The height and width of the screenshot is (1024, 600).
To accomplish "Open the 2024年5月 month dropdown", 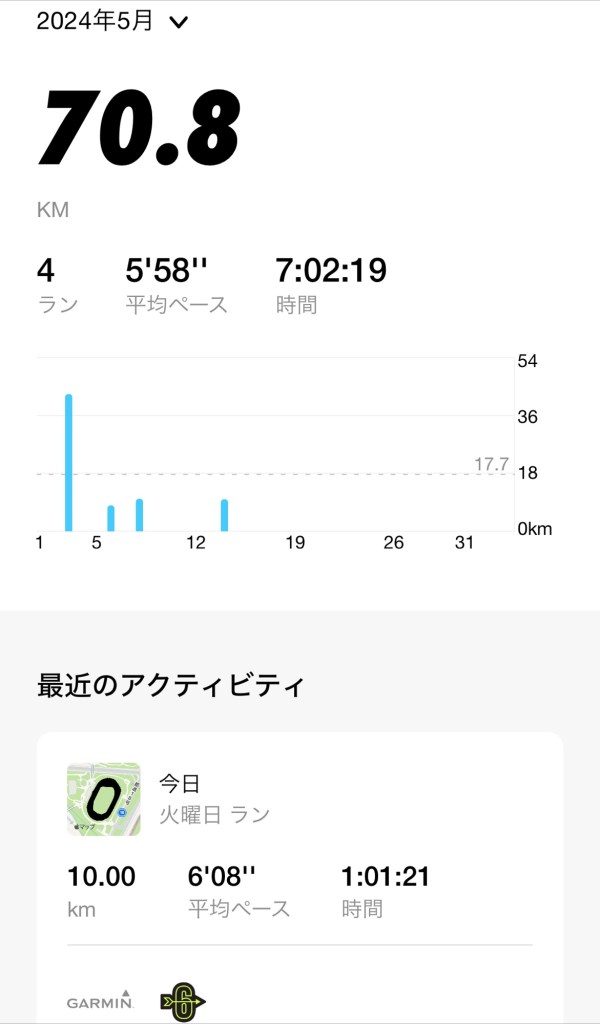I will click(x=112, y=22).
